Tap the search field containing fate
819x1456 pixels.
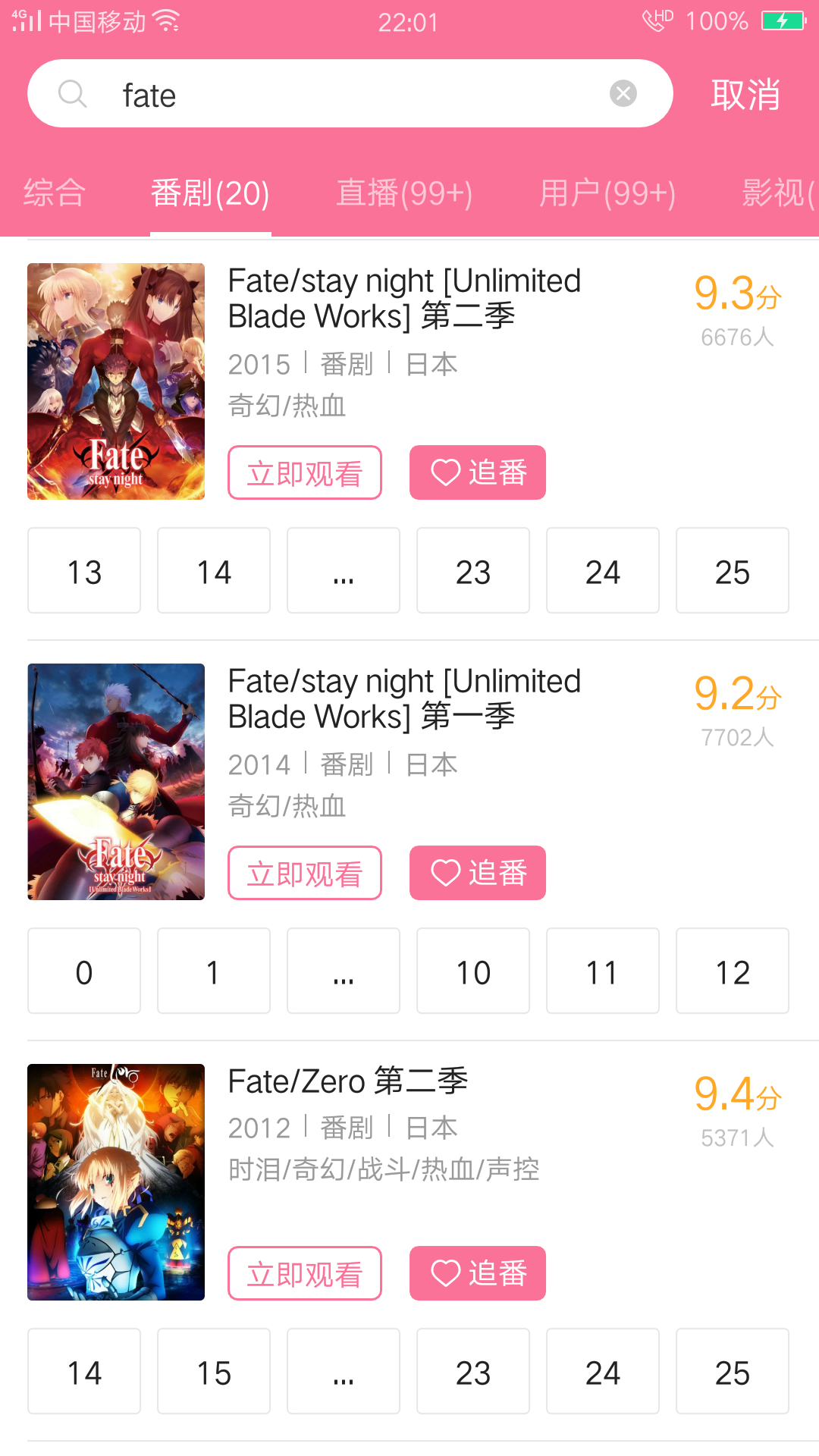(350, 93)
